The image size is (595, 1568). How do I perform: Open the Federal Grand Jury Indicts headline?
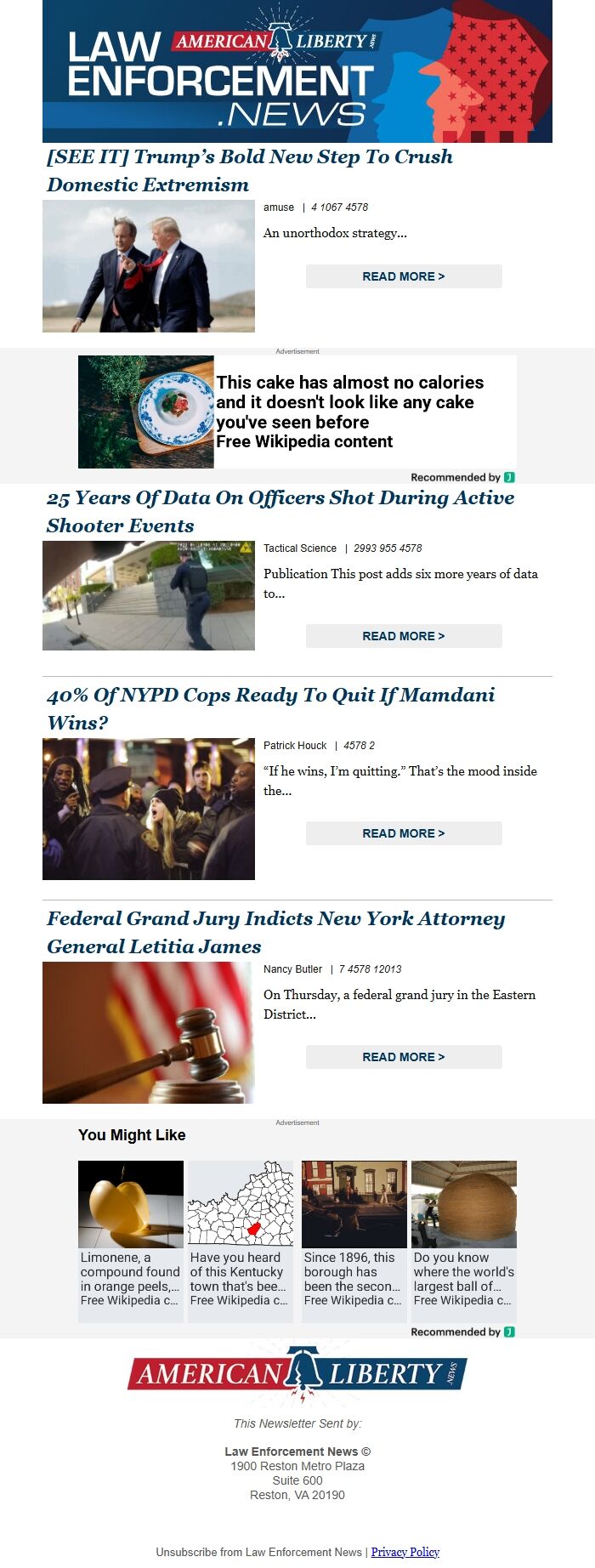pyautogui.click(x=275, y=932)
